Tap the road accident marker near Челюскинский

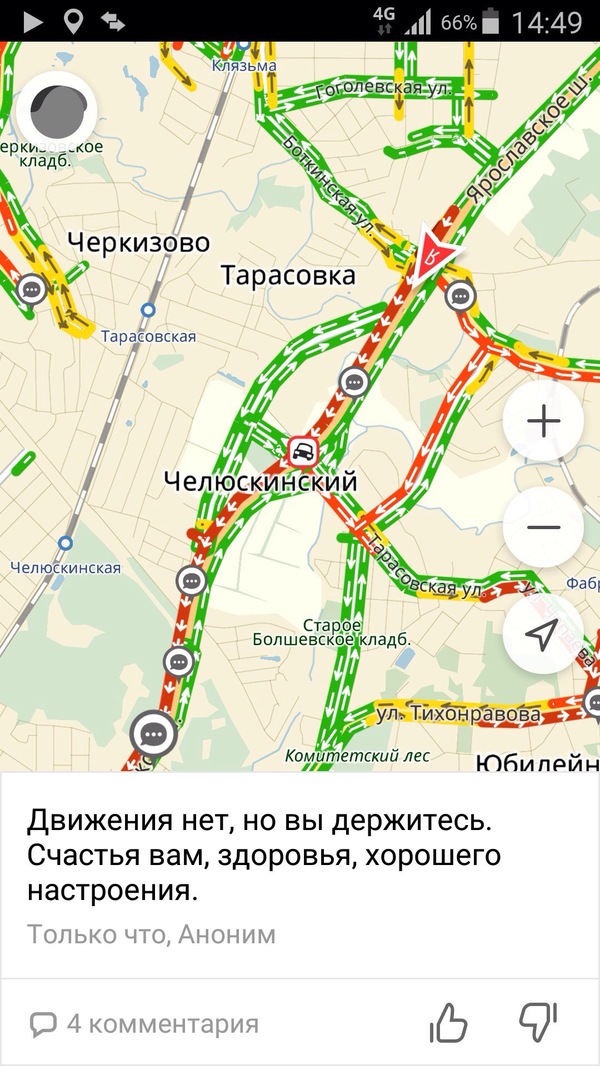point(303,453)
